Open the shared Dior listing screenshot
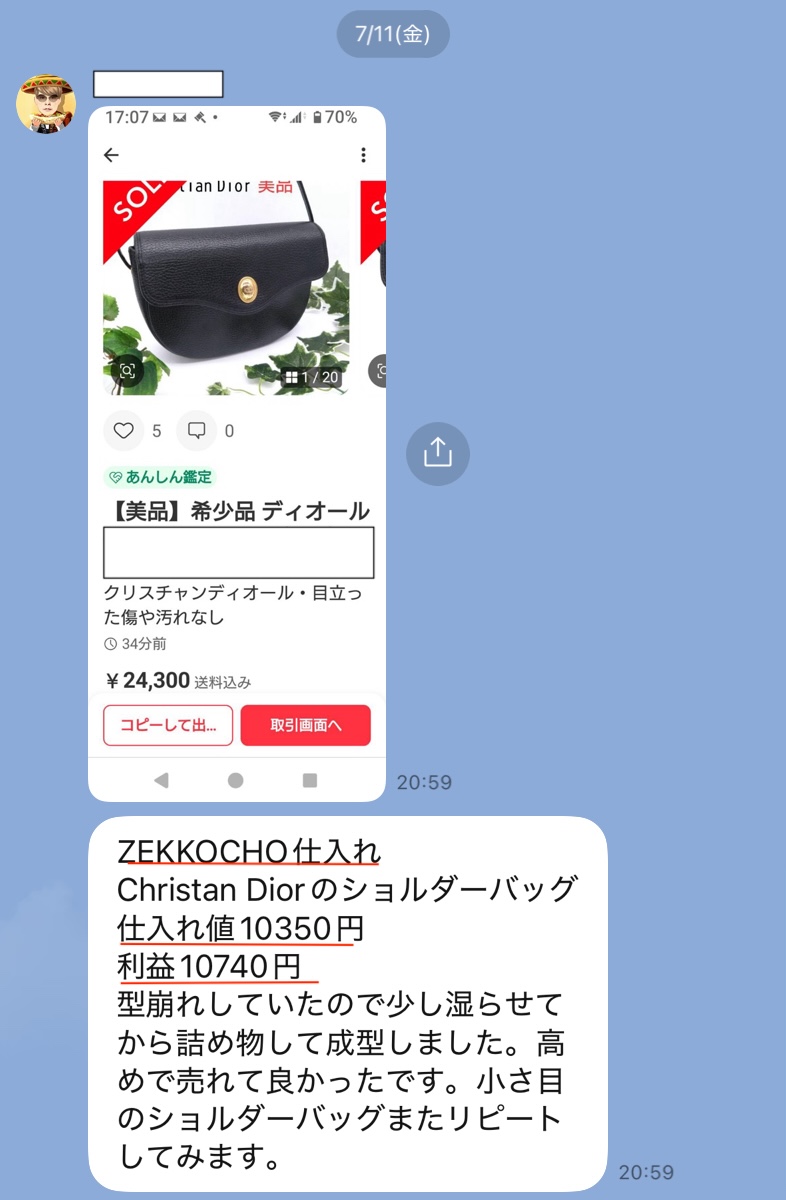Image resolution: width=786 pixels, height=1200 pixels. pos(237,452)
